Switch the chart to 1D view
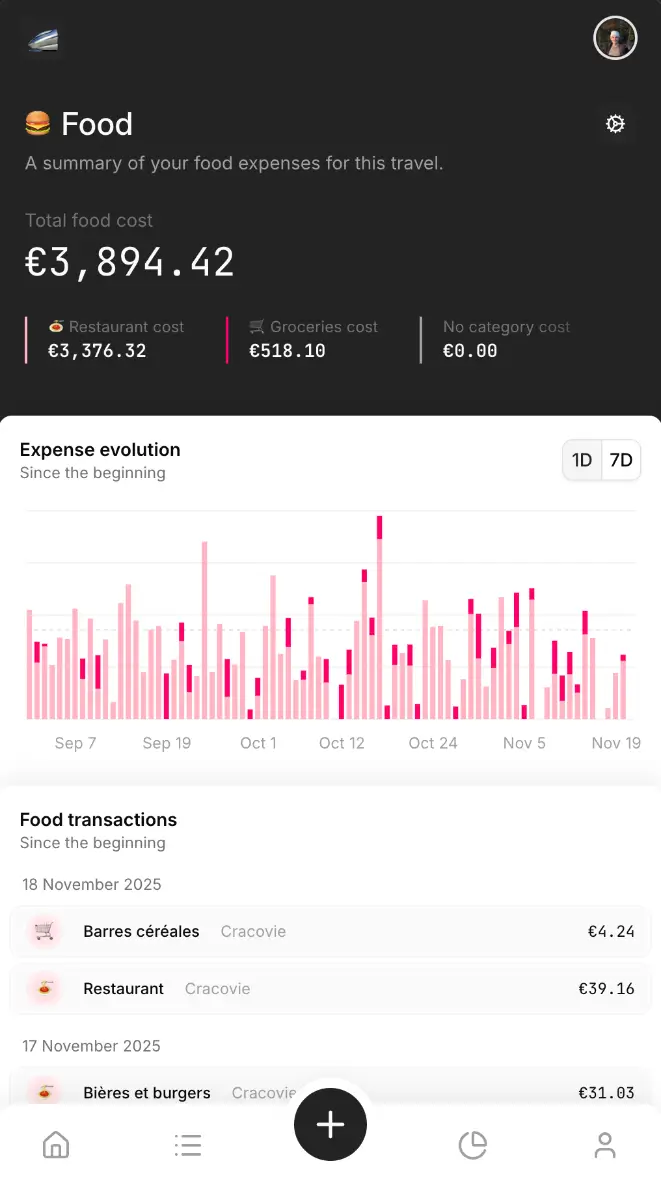Screen dimensions: 661x1200 coord(582,461)
